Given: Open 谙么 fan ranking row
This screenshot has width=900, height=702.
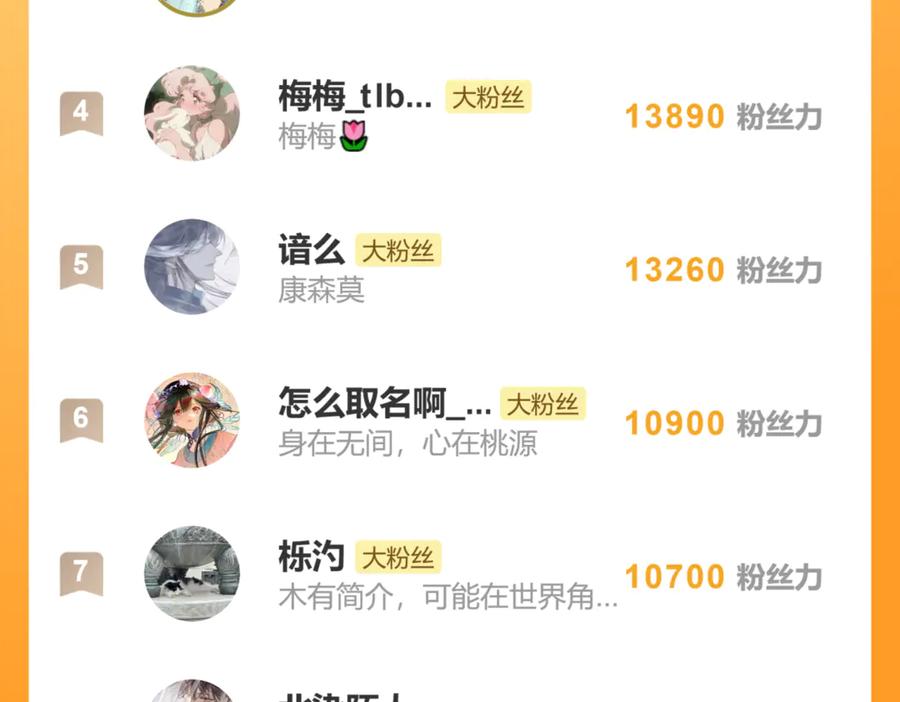Looking at the screenshot, I should [449, 266].
